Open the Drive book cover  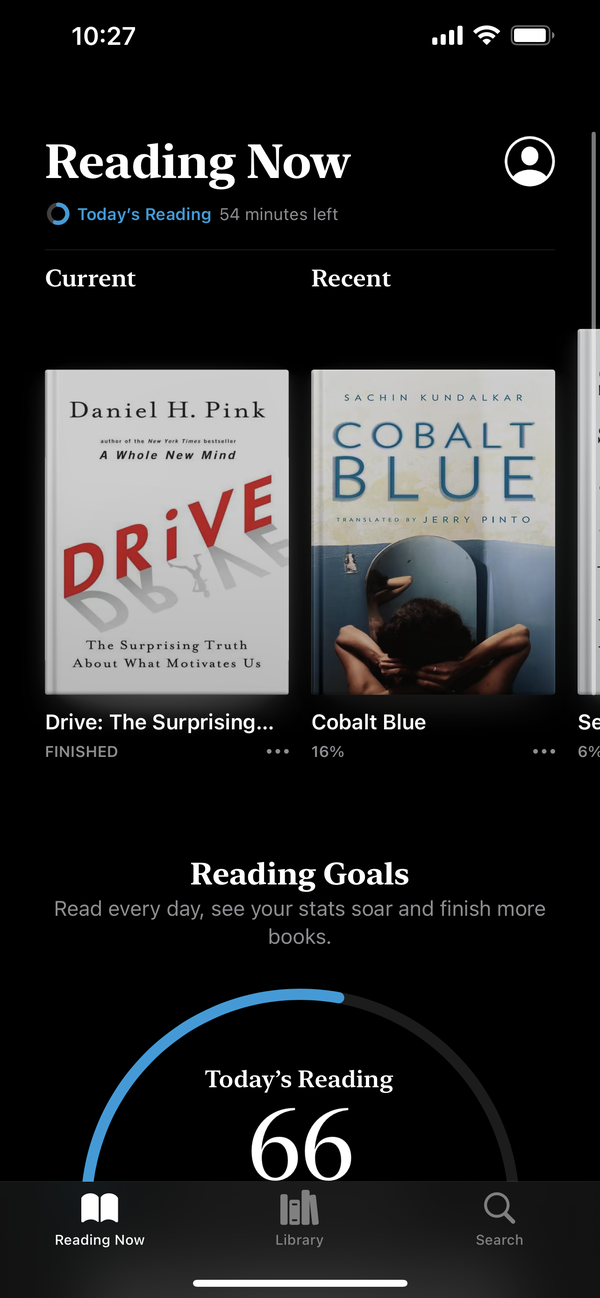[x=167, y=532]
